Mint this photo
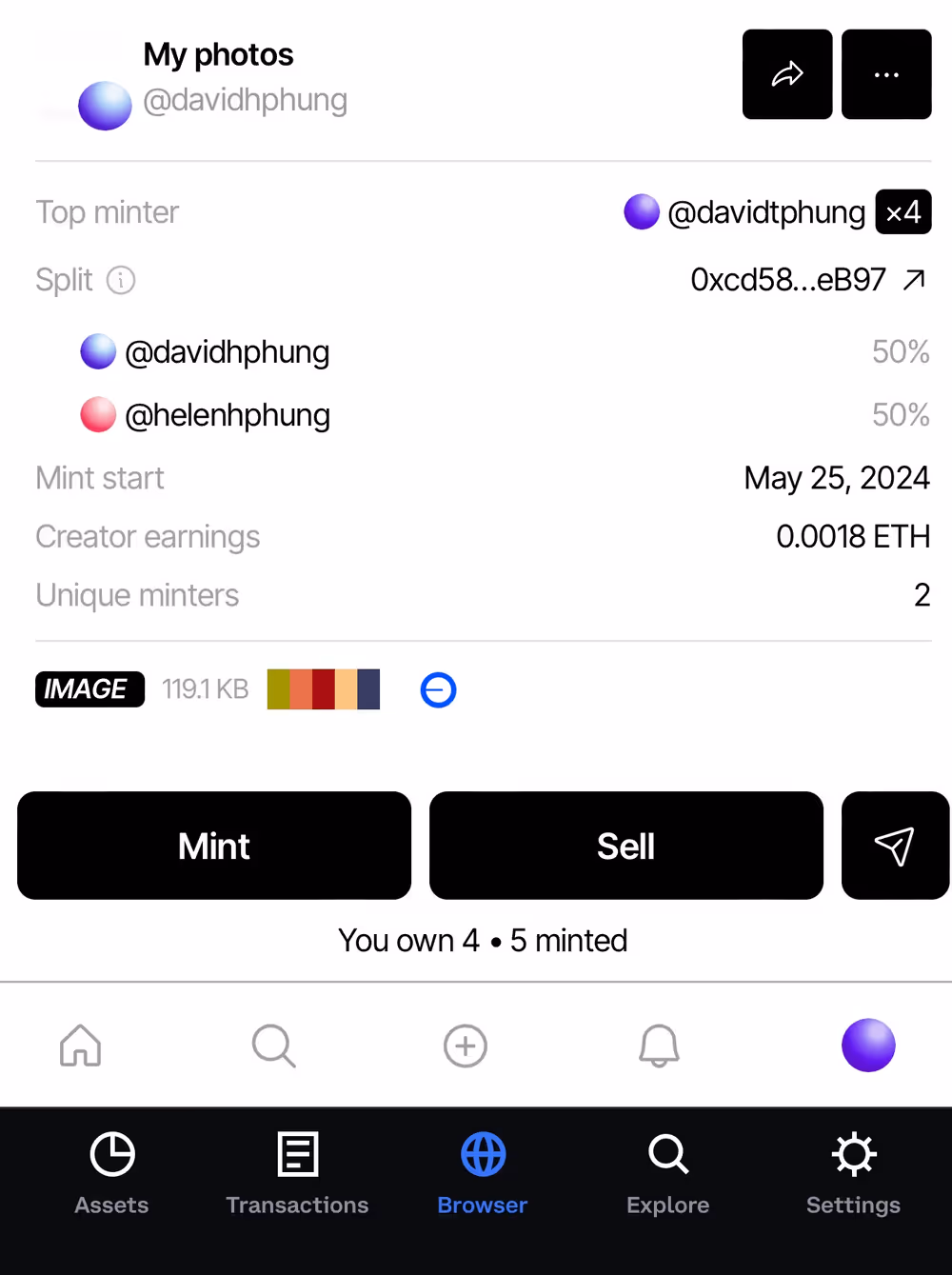This screenshot has height=1275, width=952. coord(214,846)
